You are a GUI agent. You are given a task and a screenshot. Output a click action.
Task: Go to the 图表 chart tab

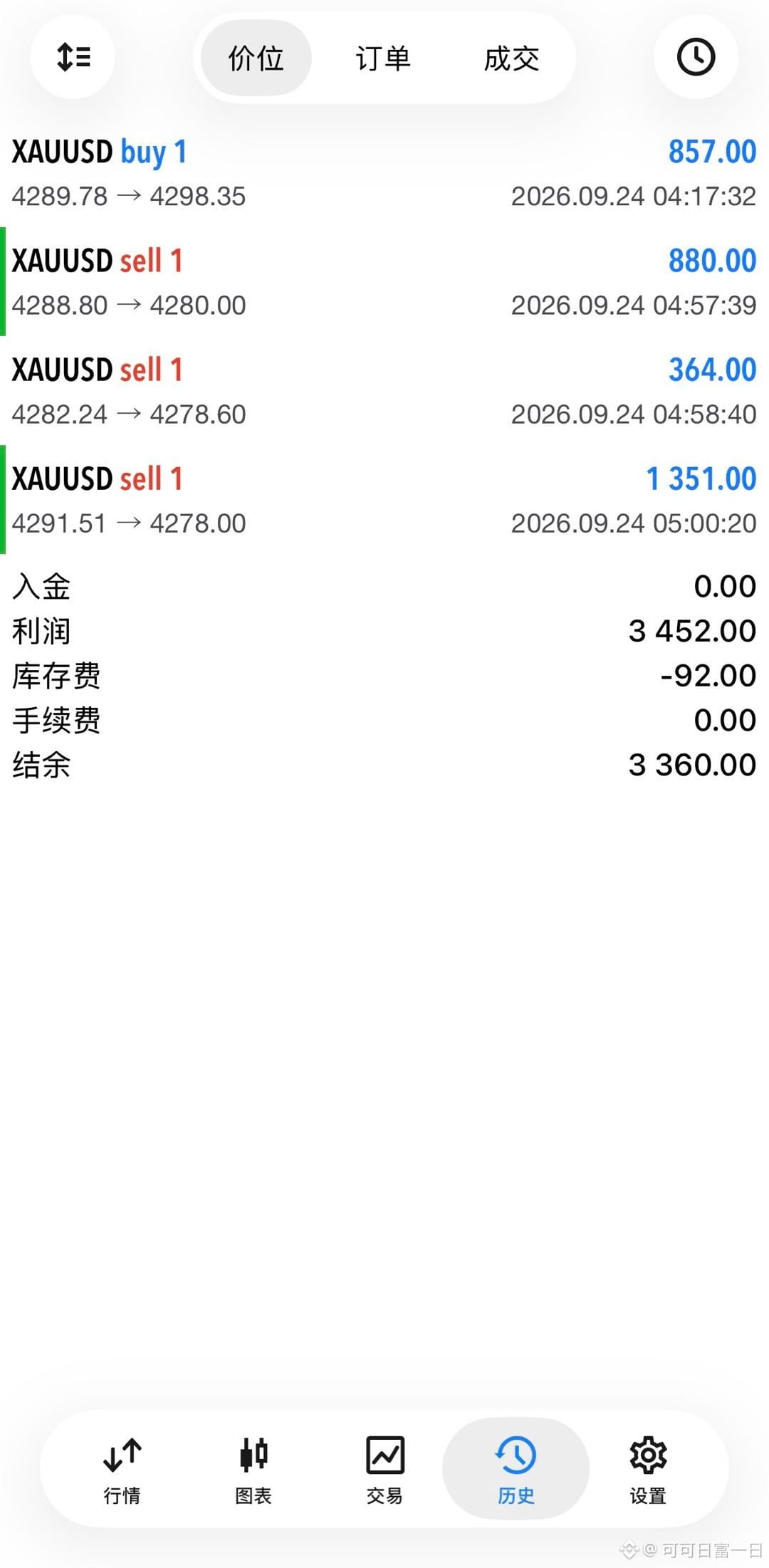click(x=253, y=1469)
